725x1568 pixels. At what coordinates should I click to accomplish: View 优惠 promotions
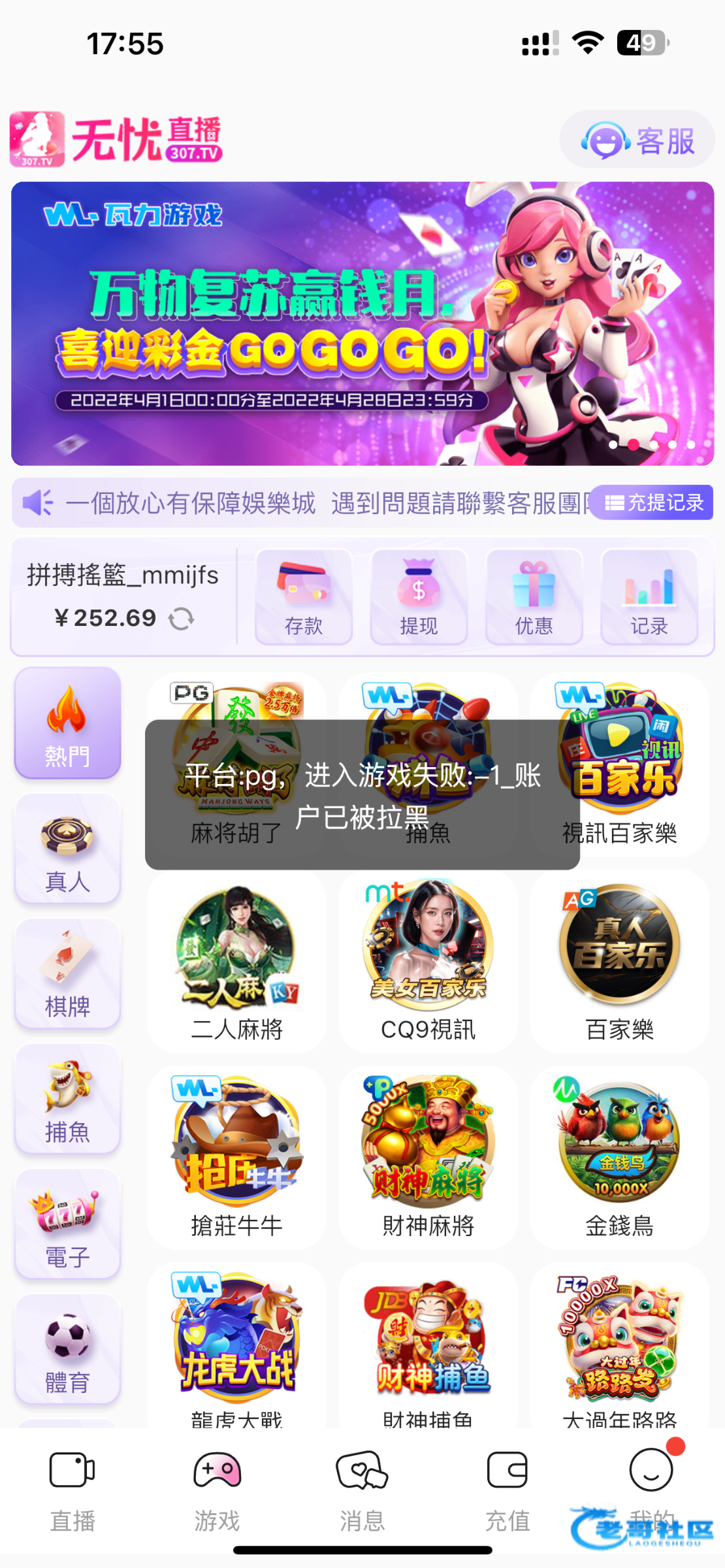tap(534, 597)
